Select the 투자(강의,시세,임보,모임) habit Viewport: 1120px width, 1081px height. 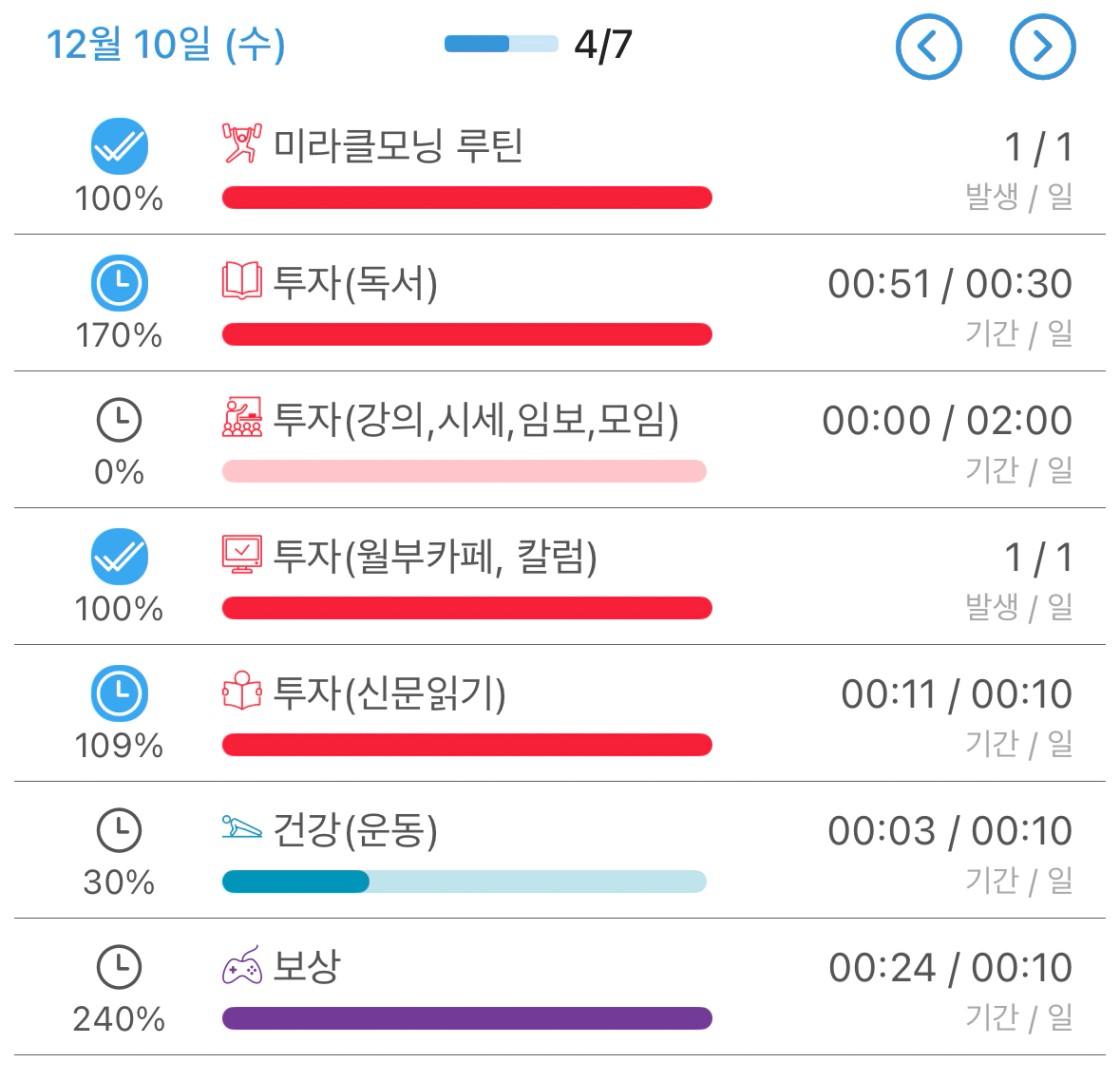click(476, 421)
